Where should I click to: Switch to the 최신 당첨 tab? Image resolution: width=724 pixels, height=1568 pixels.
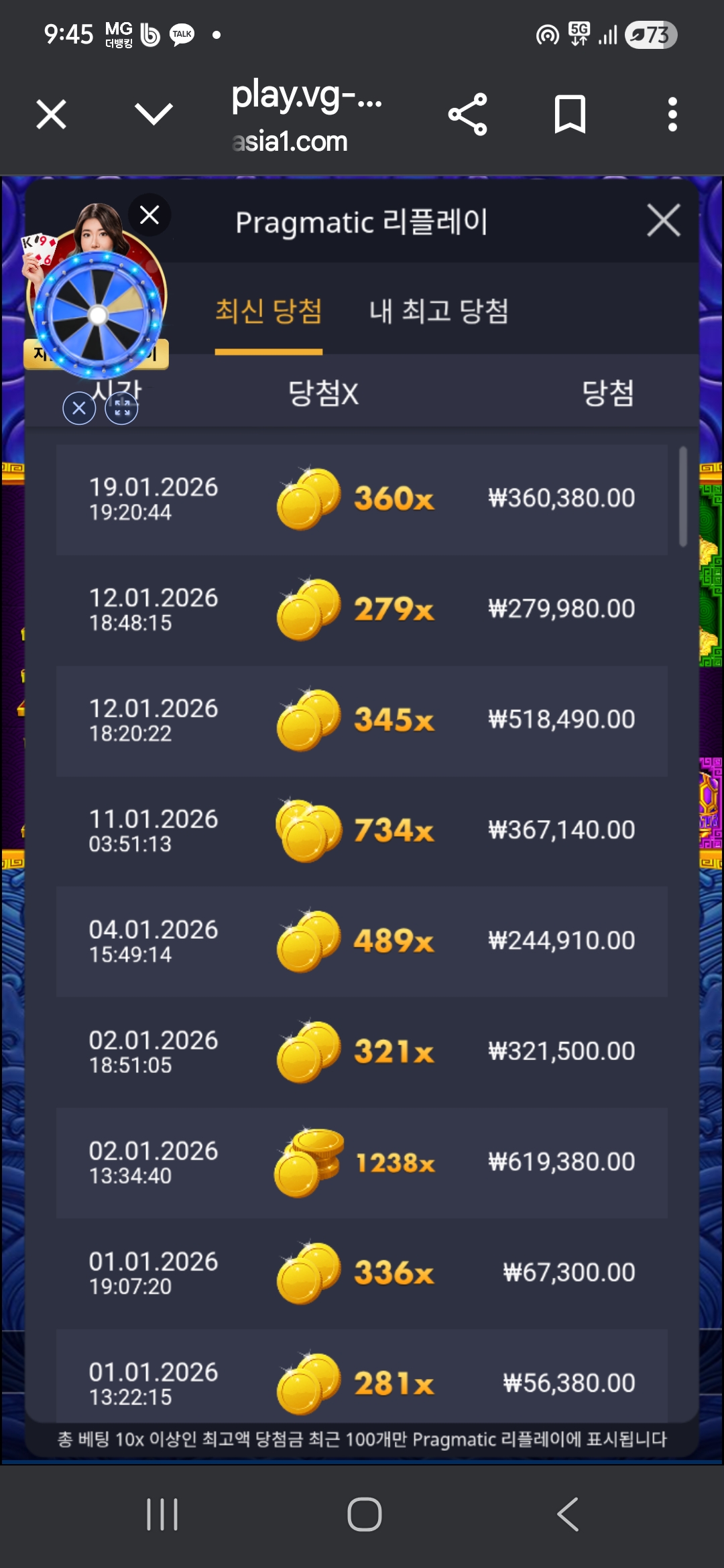(268, 312)
